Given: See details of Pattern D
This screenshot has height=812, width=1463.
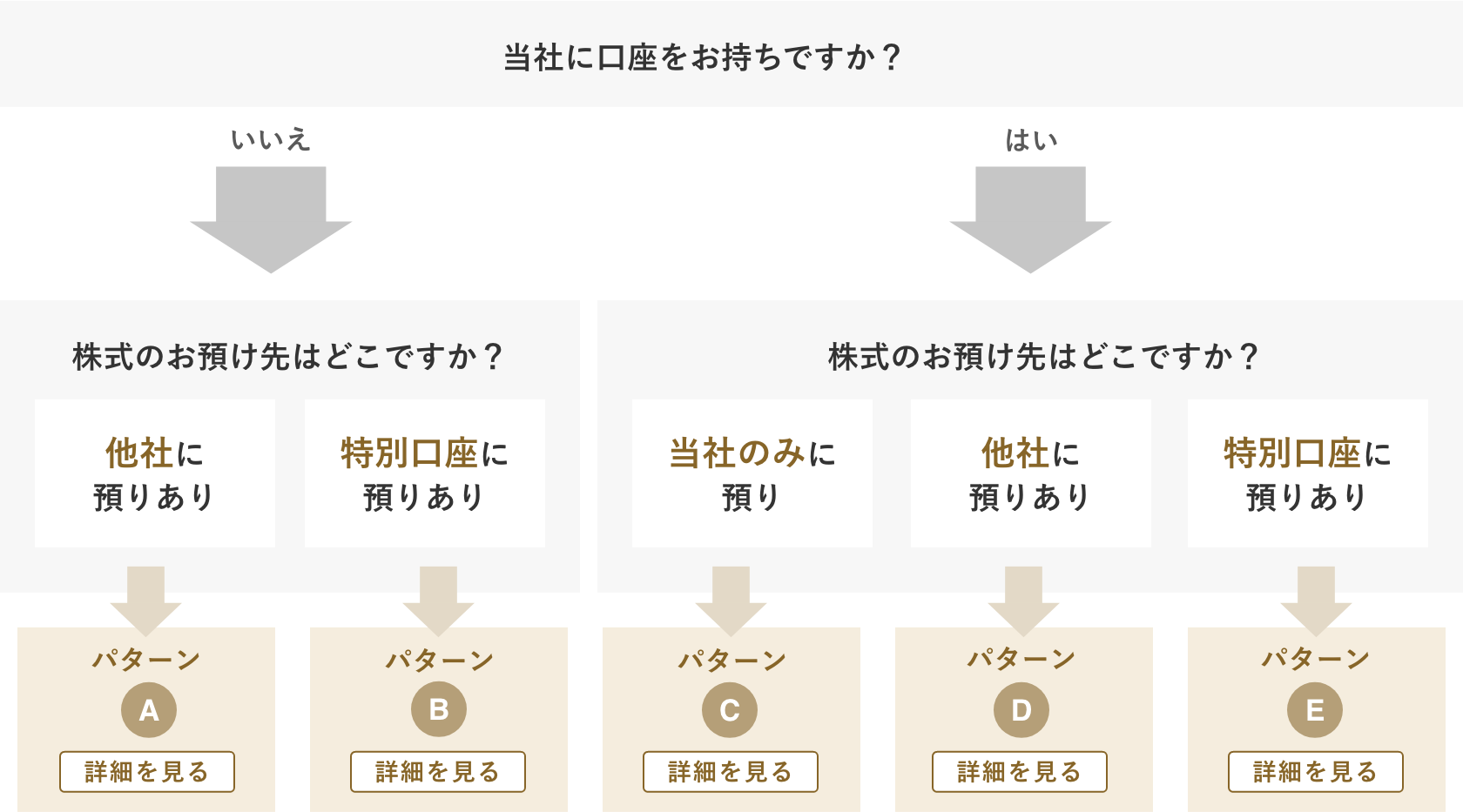Looking at the screenshot, I should tap(1020, 772).
